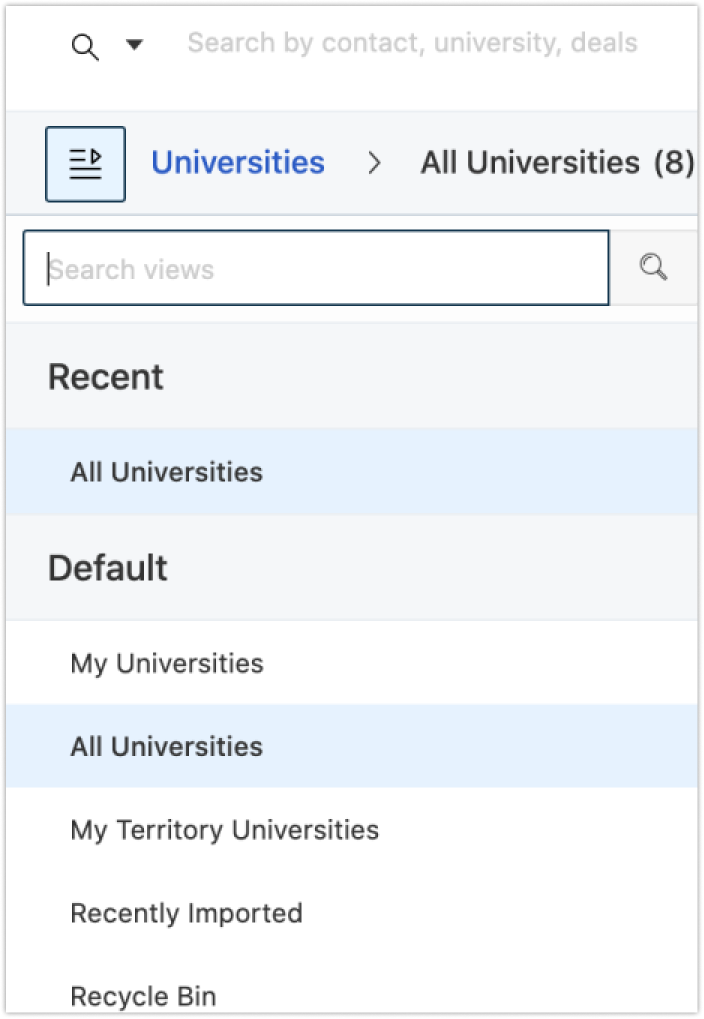Open the My Universities view
Image resolution: width=704 pixels, height=1019 pixels.
tap(167, 663)
